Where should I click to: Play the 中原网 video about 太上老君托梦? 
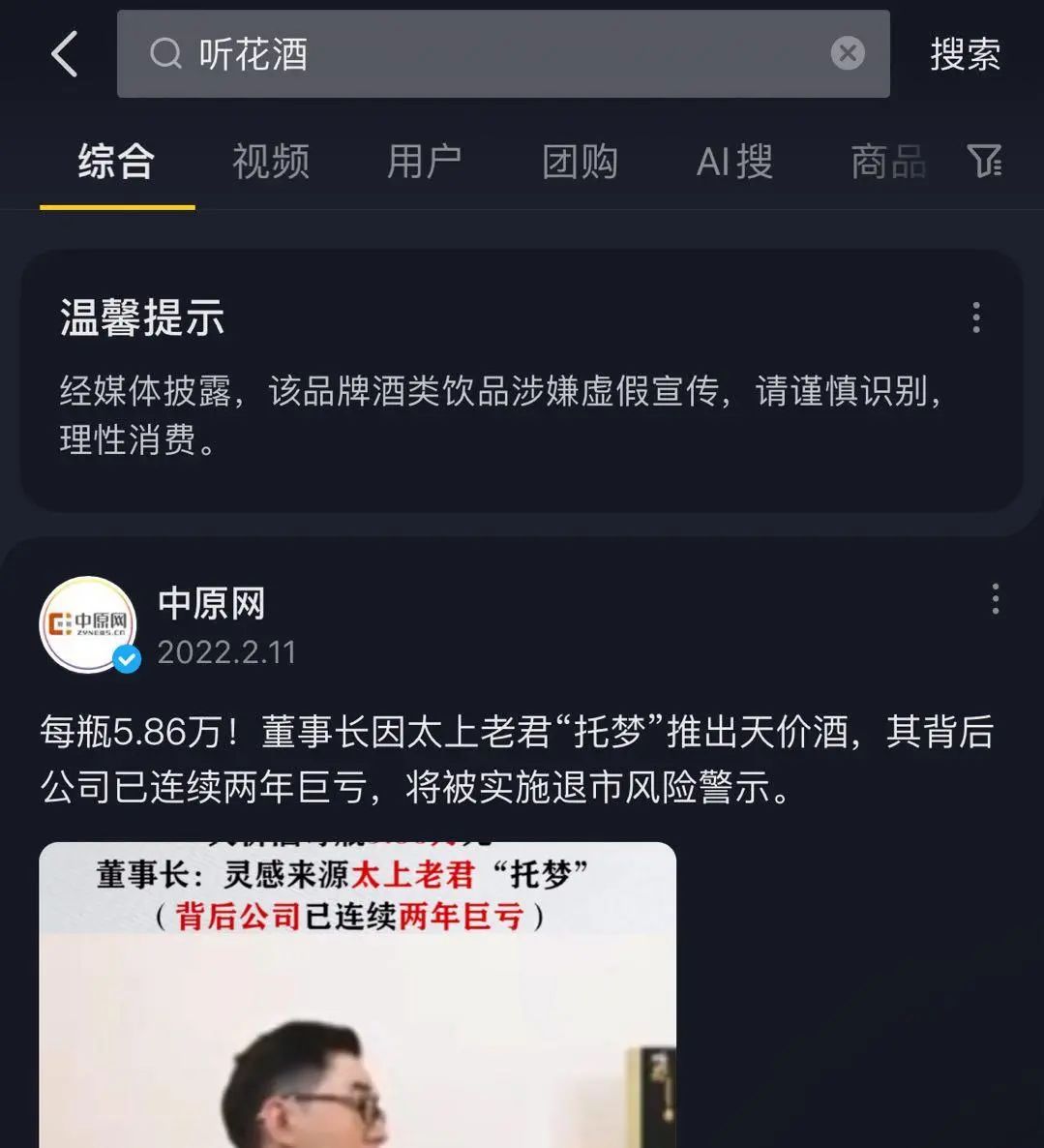(x=357, y=997)
